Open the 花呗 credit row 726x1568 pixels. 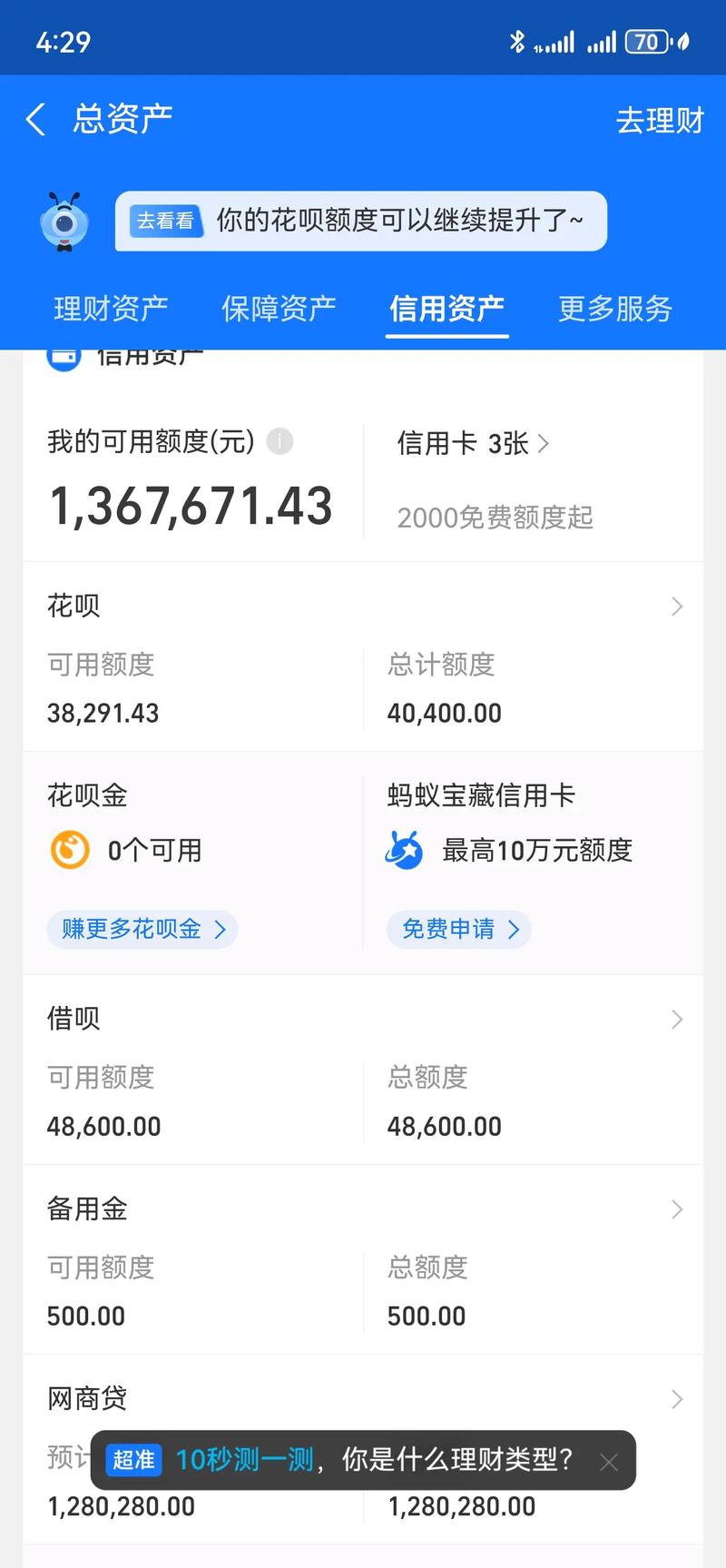pyautogui.click(x=363, y=606)
